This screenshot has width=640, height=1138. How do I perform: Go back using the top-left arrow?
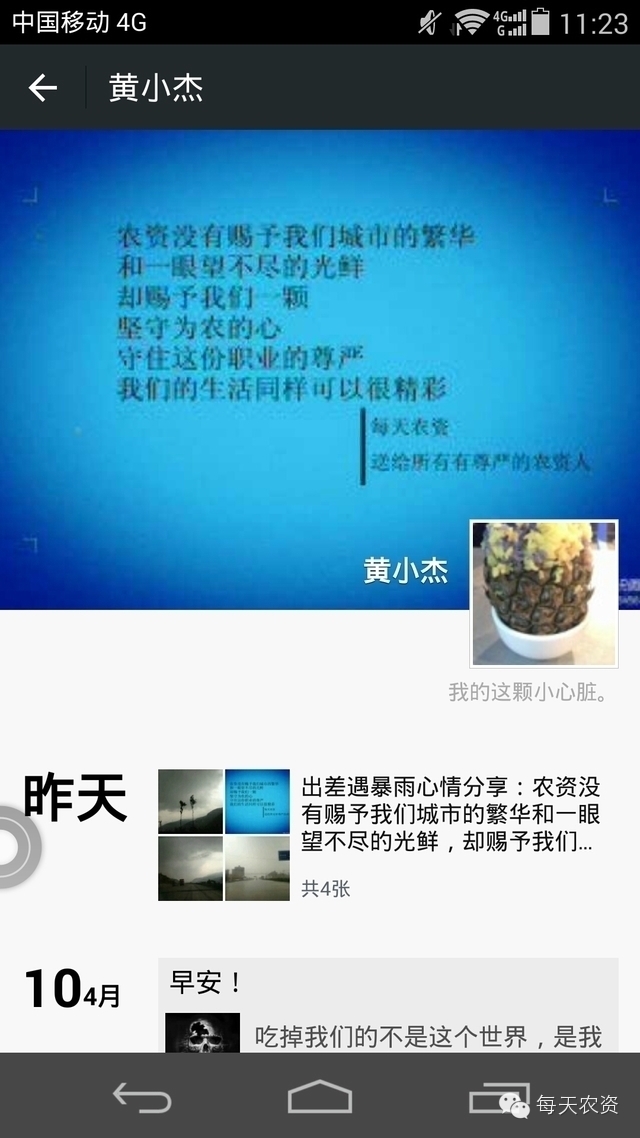tap(42, 88)
